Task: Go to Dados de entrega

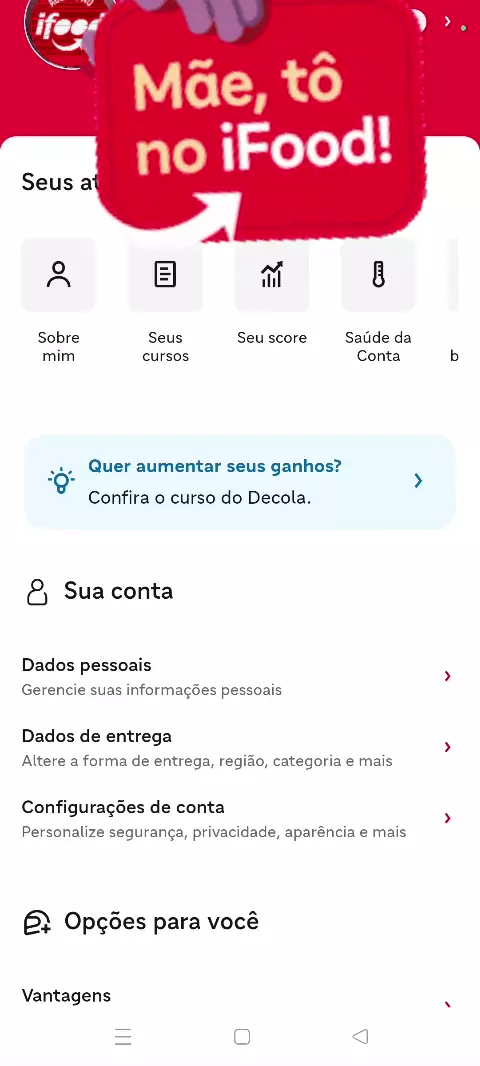Action: coord(239,748)
